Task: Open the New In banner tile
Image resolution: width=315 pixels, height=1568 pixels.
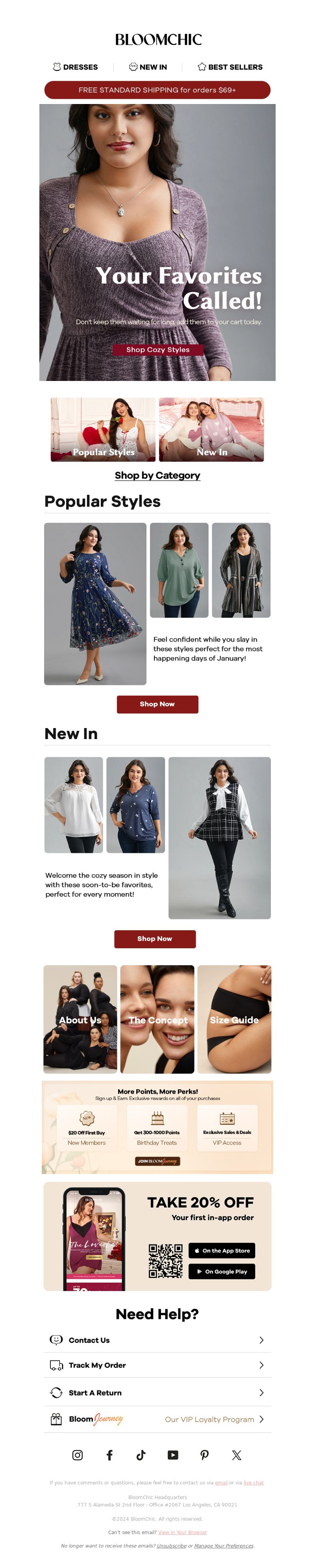Action: coord(211,430)
